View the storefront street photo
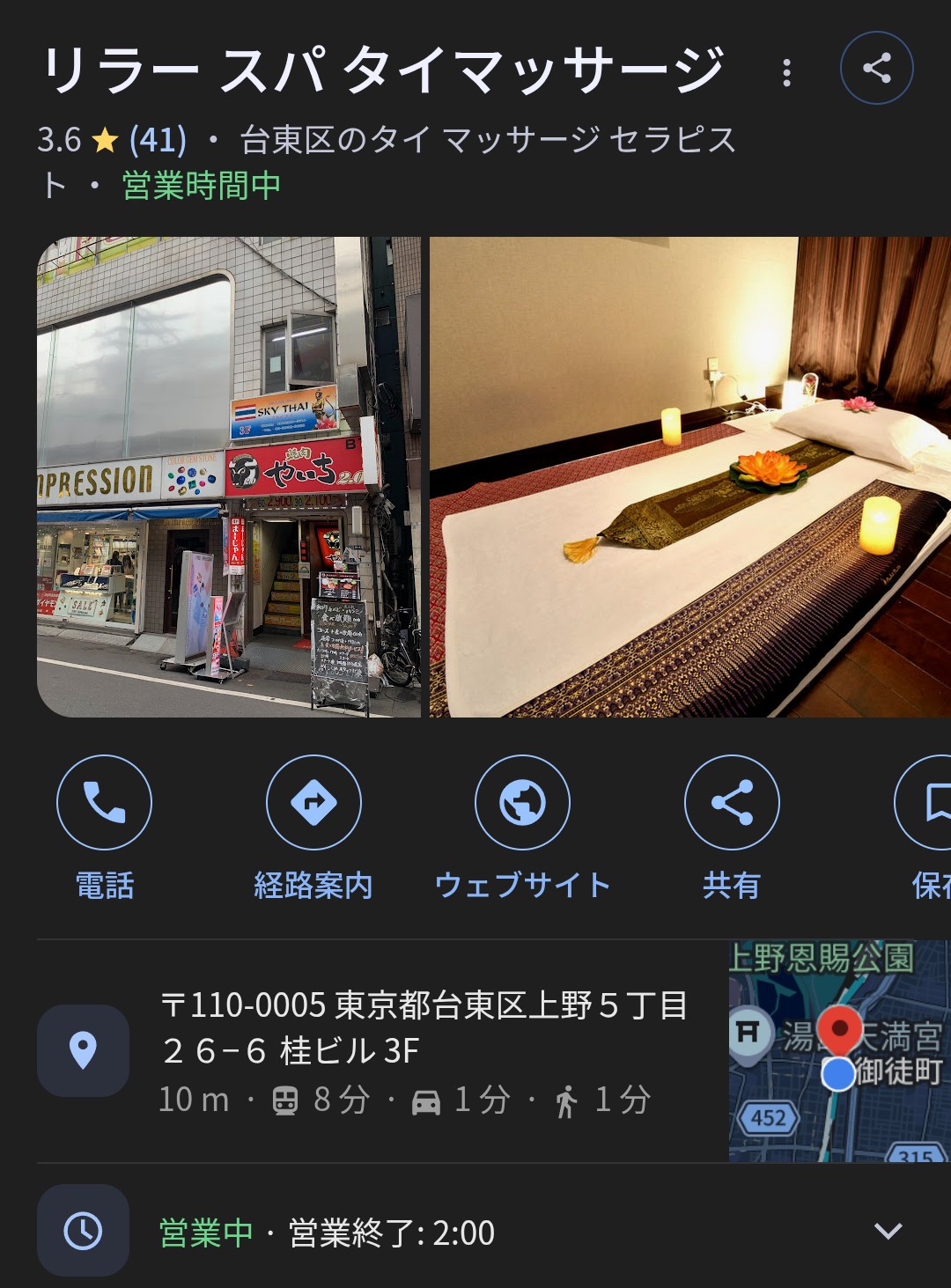 pos(229,476)
